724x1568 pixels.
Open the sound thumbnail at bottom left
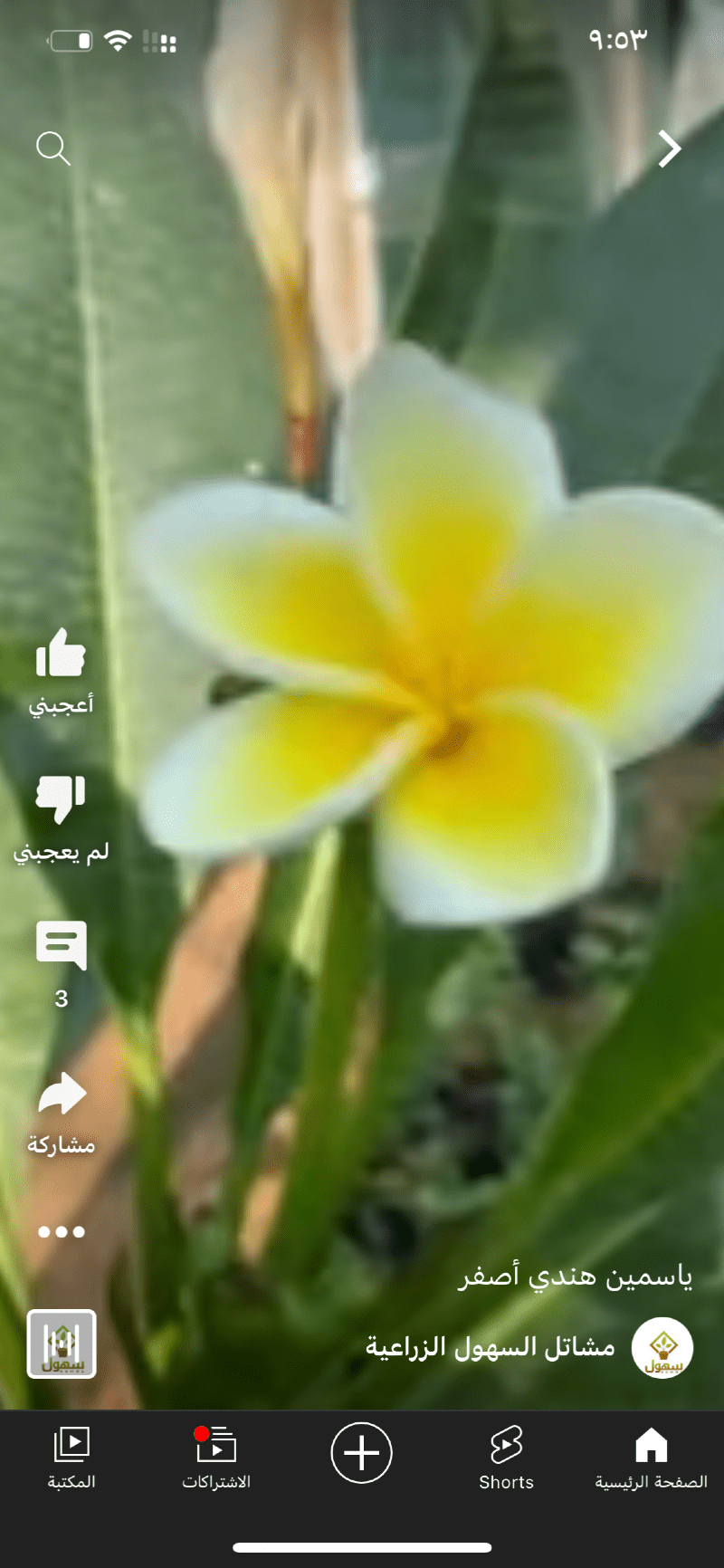point(61,1344)
